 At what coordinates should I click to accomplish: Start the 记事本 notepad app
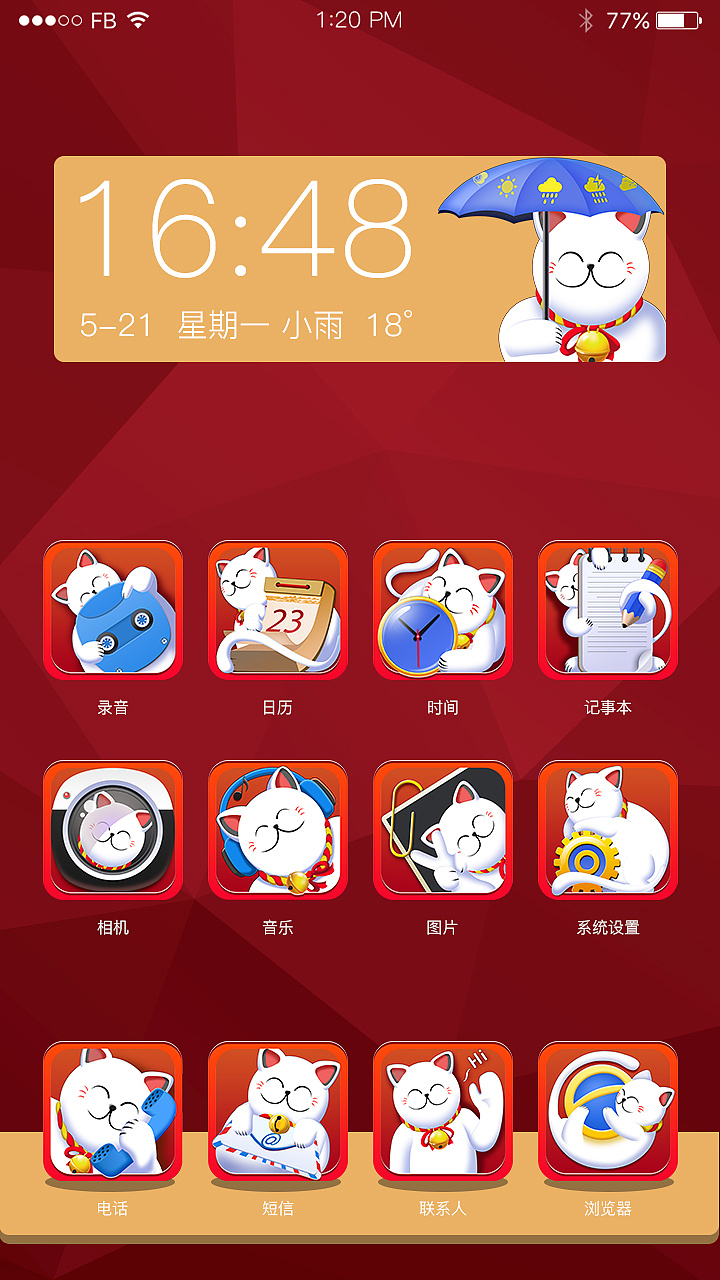point(608,611)
